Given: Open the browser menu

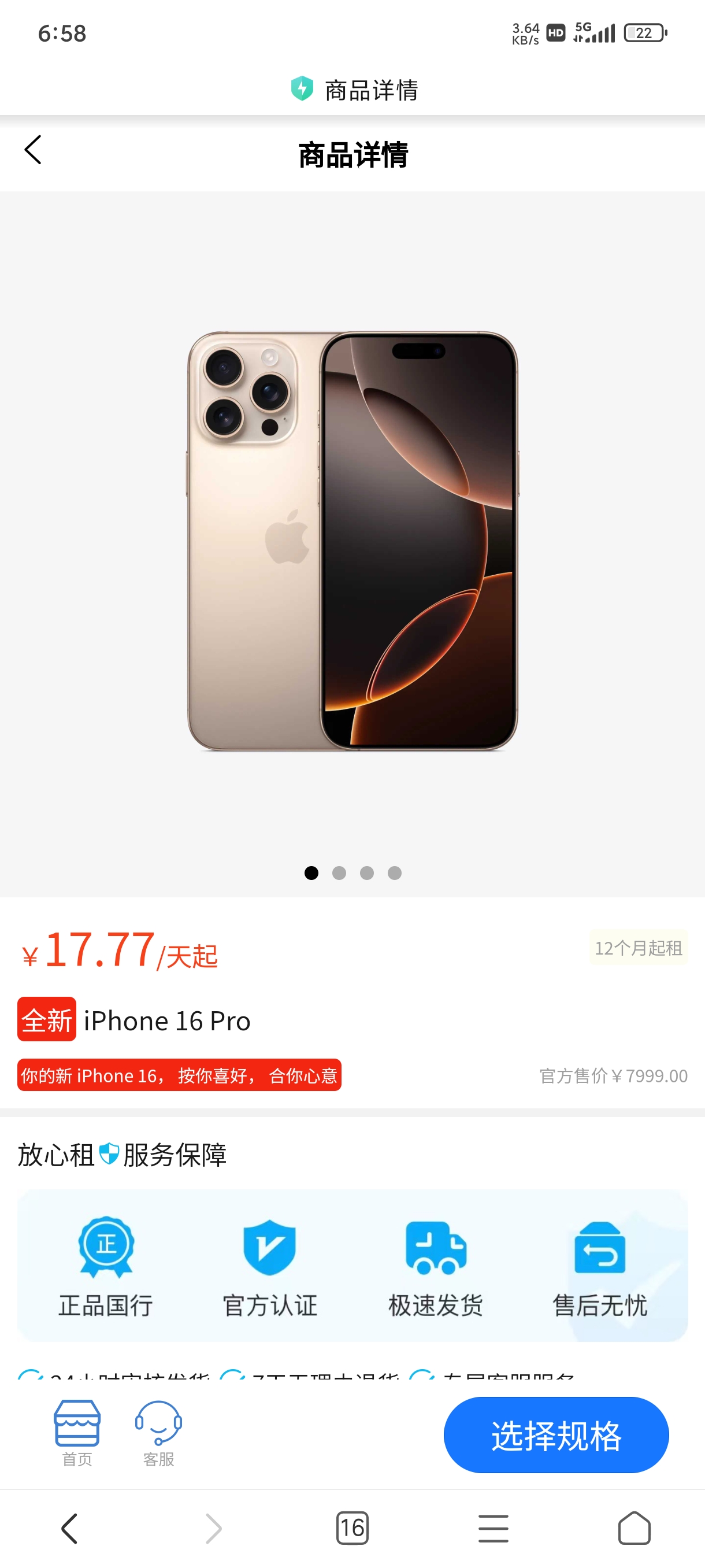Looking at the screenshot, I should pos(493,1528).
